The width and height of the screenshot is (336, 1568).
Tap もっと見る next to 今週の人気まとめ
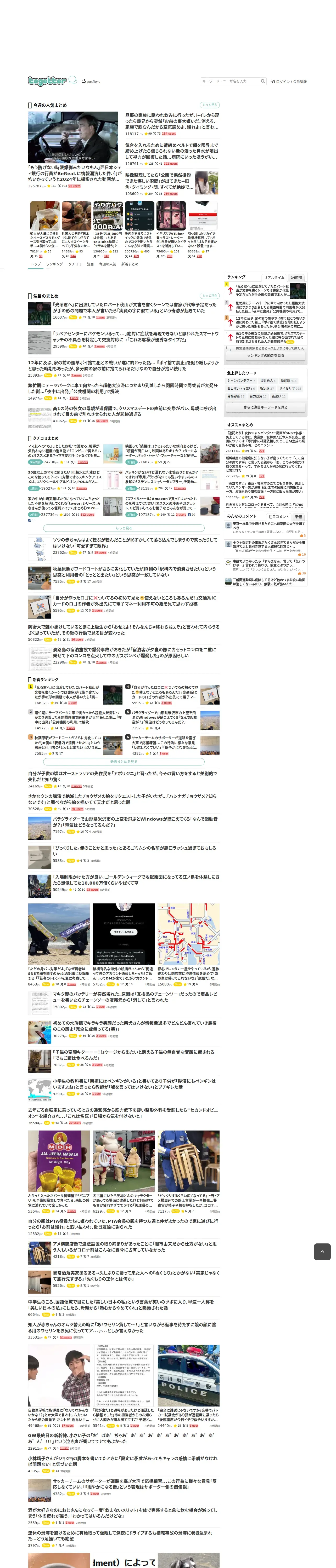pyautogui.click(x=209, y=105)
